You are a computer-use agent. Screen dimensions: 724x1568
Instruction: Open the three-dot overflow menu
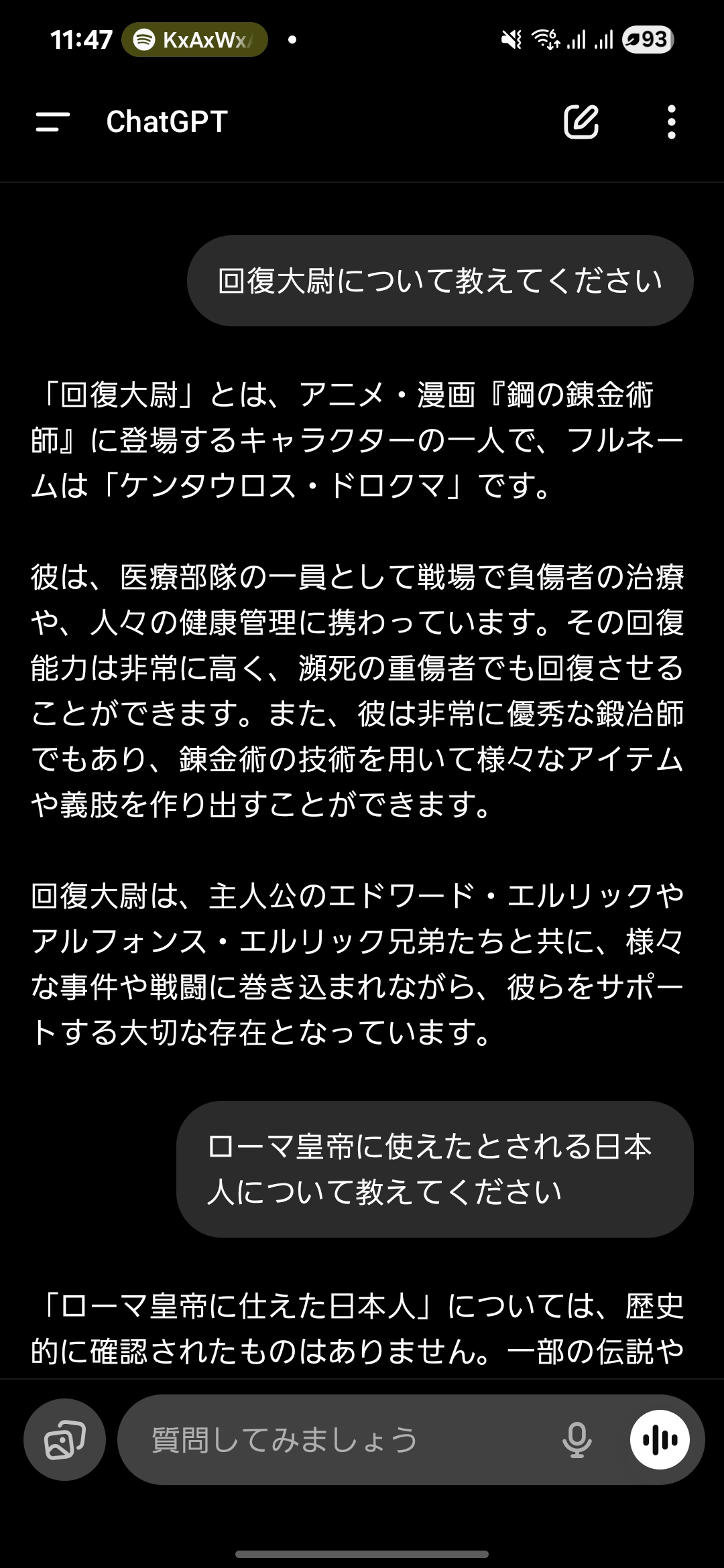pyautogui.click(x=671, y=122)
